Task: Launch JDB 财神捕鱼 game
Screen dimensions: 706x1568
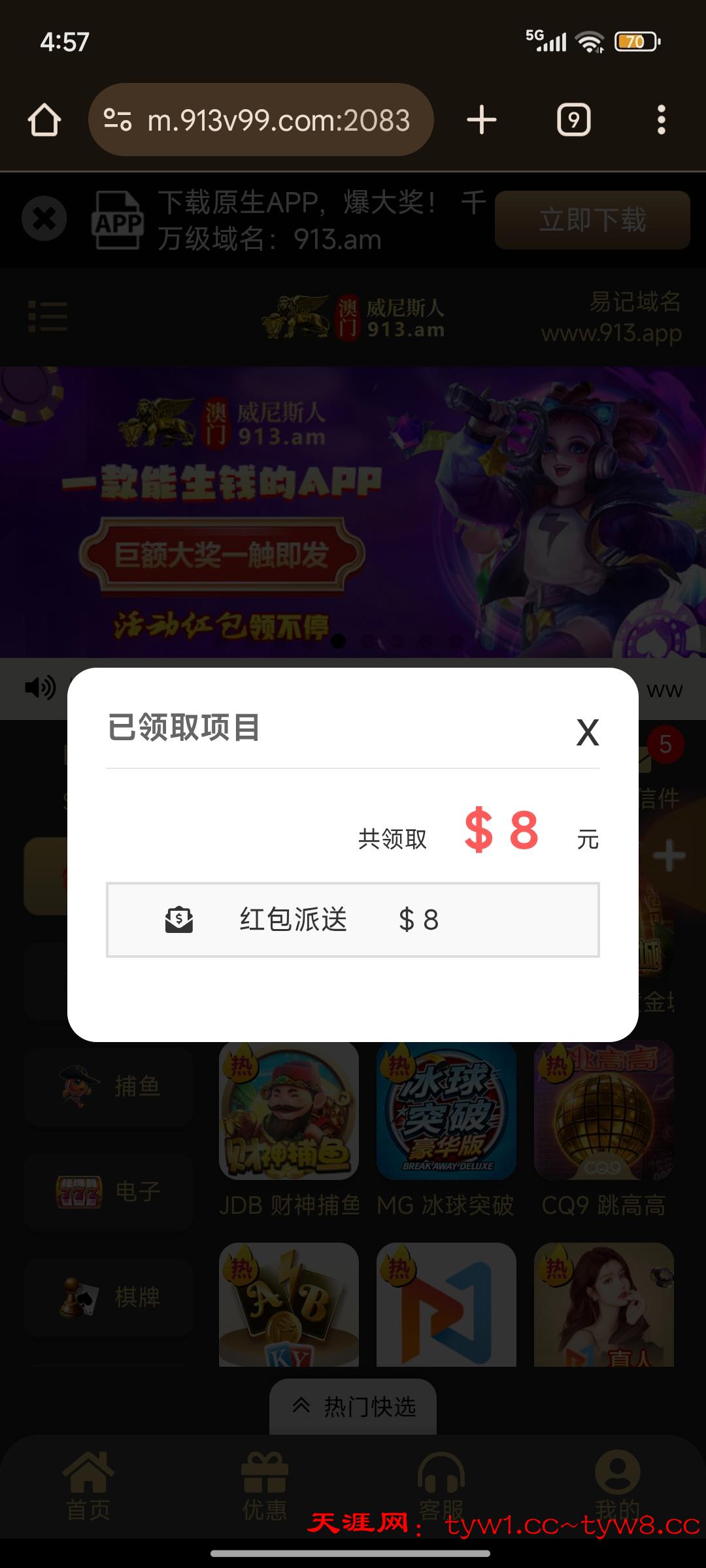Action: point(289,1111)
